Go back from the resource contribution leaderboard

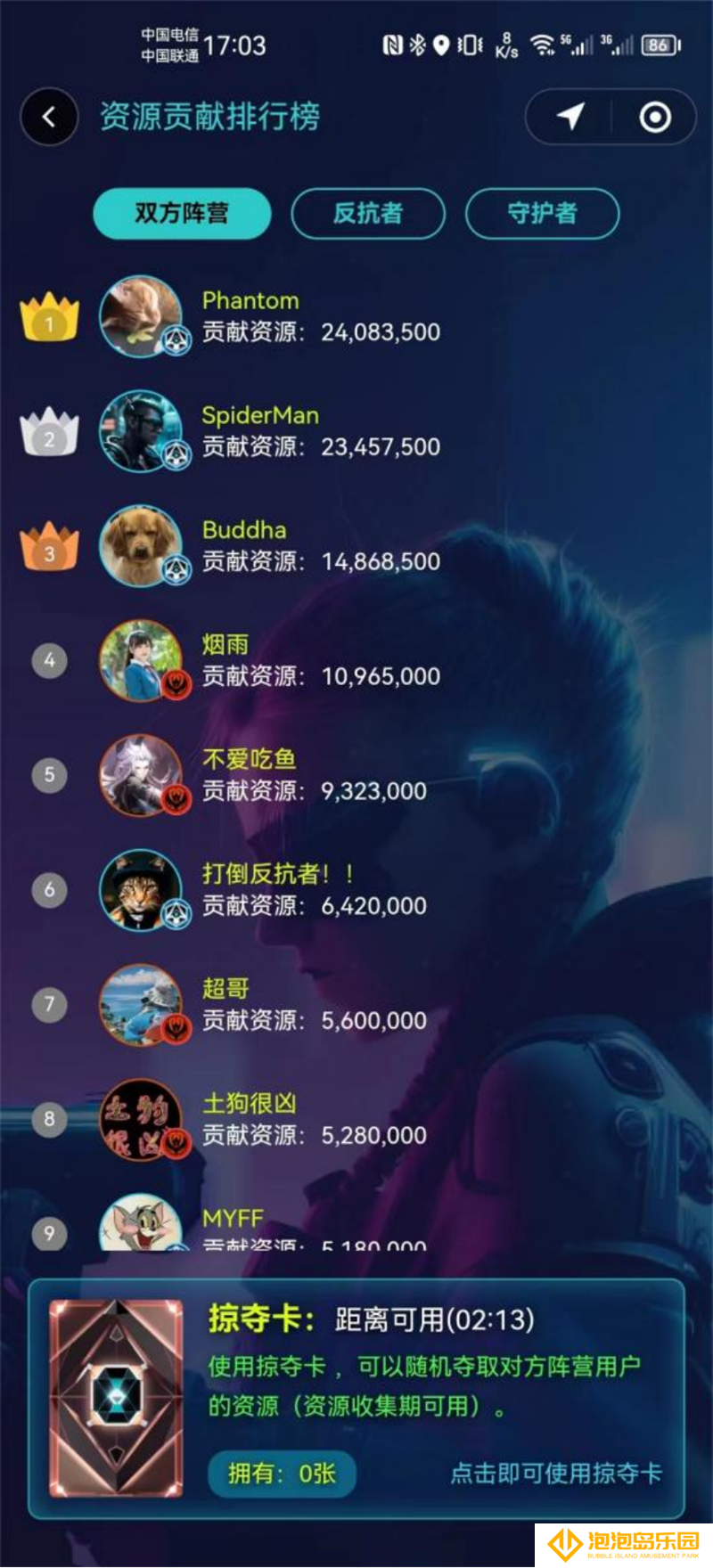point(49,117)
